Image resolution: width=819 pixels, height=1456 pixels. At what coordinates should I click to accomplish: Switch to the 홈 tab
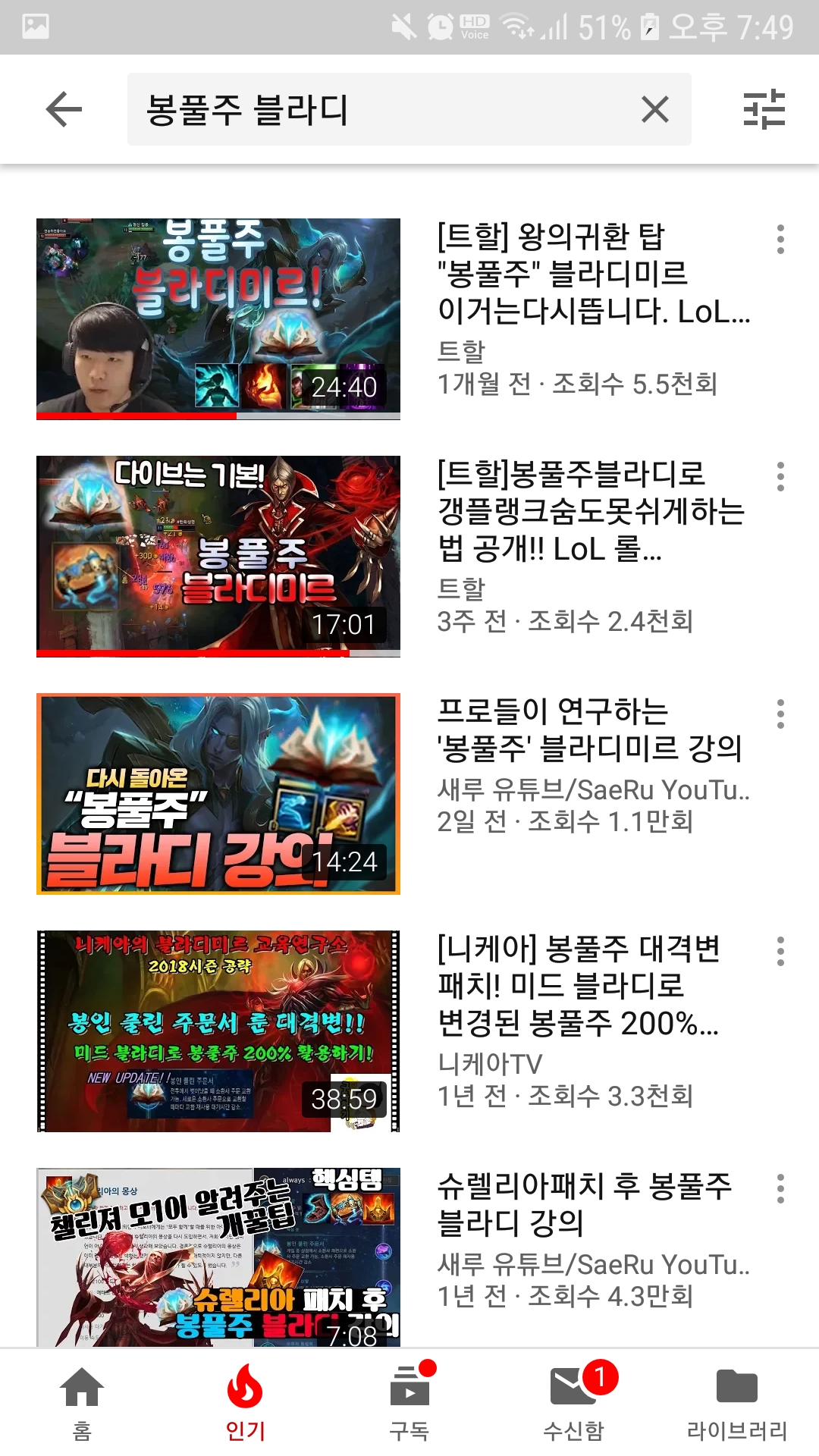(82, 1401)
